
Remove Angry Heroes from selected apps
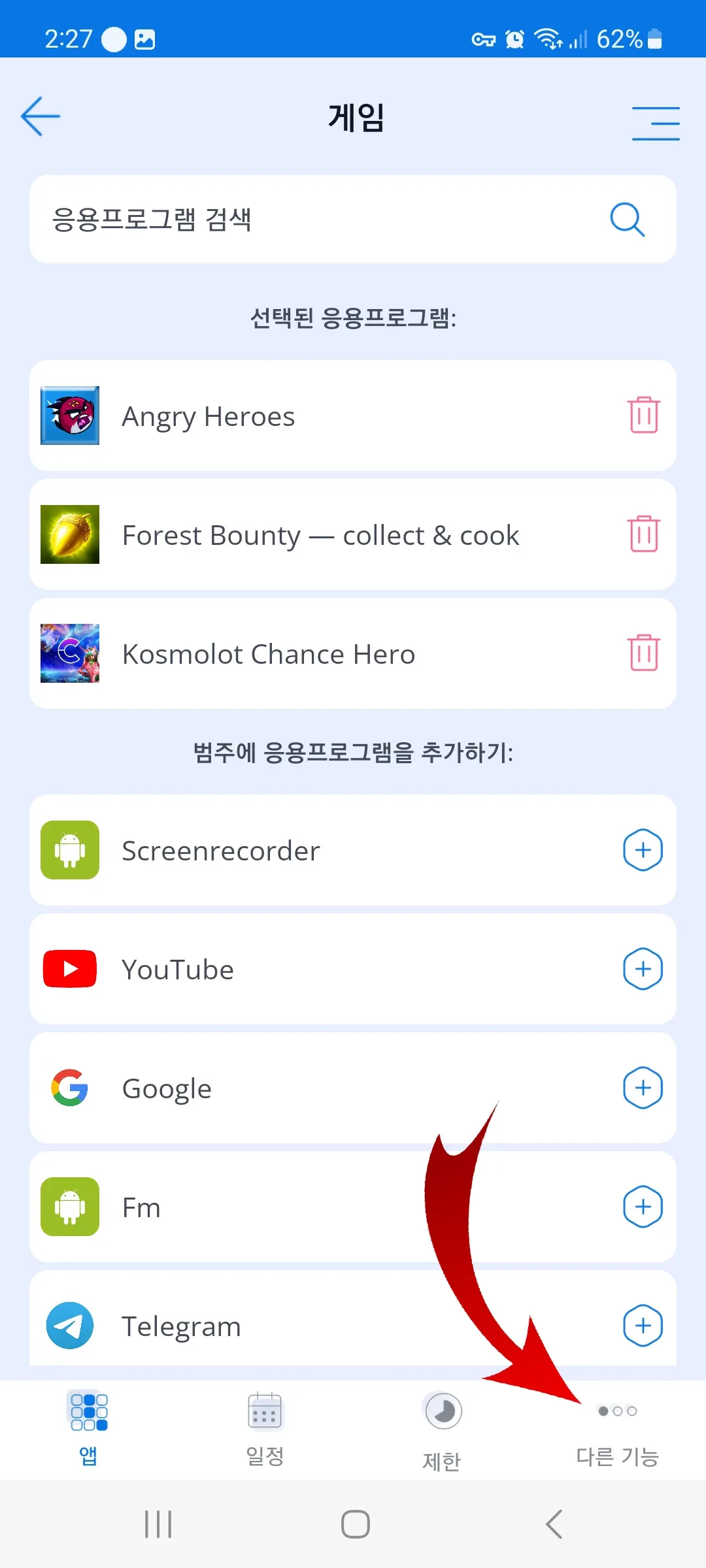[644, 415]
